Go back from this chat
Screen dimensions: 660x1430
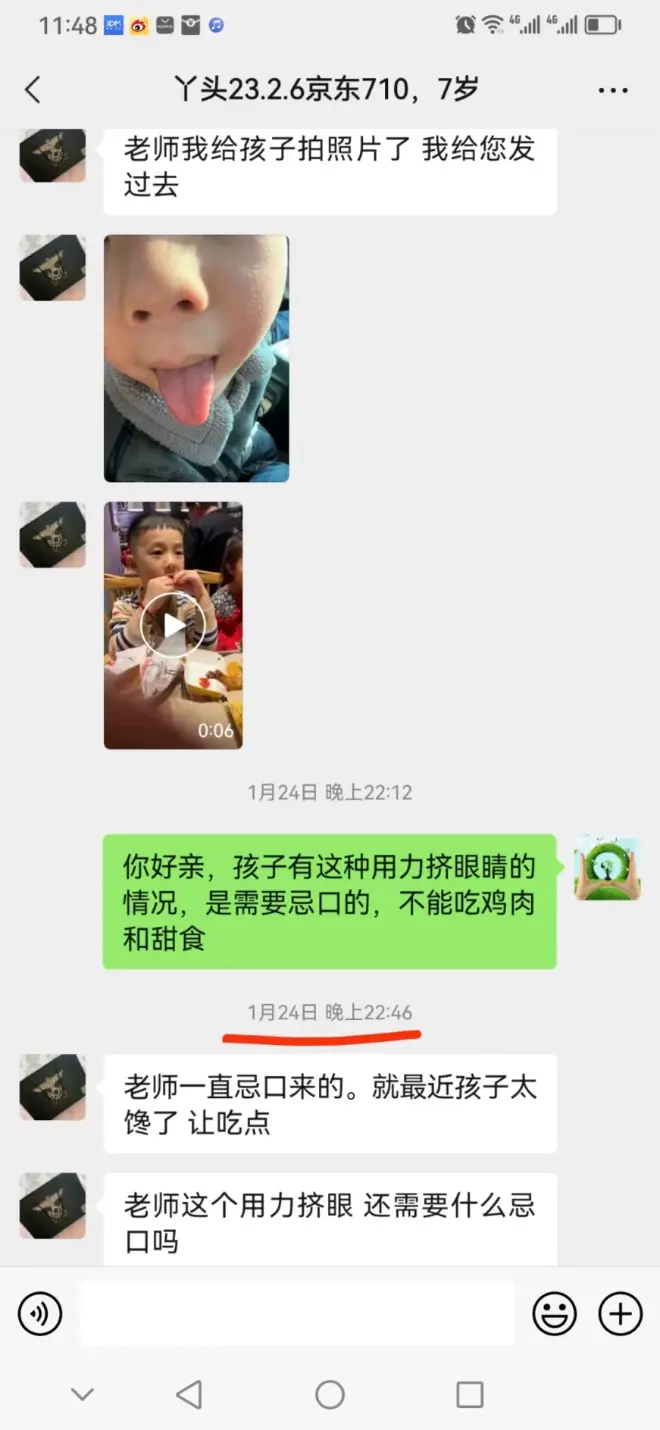pos(33,90)
